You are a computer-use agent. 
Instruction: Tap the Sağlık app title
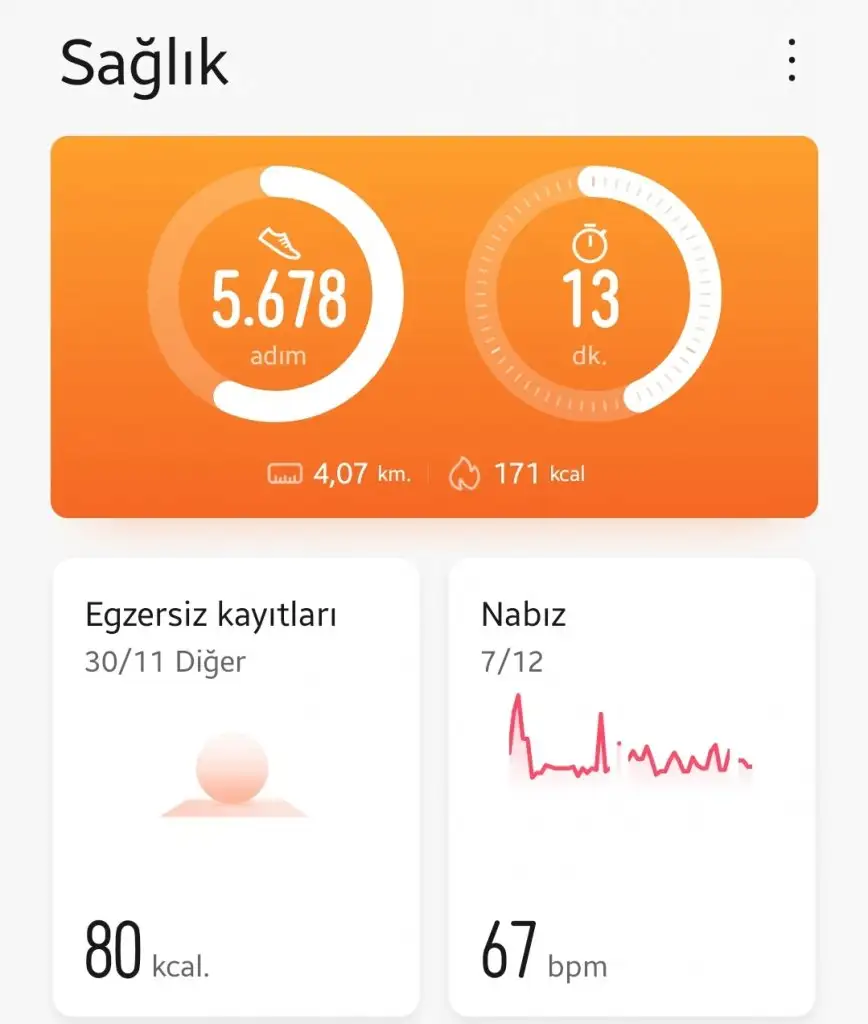point(144,63)
